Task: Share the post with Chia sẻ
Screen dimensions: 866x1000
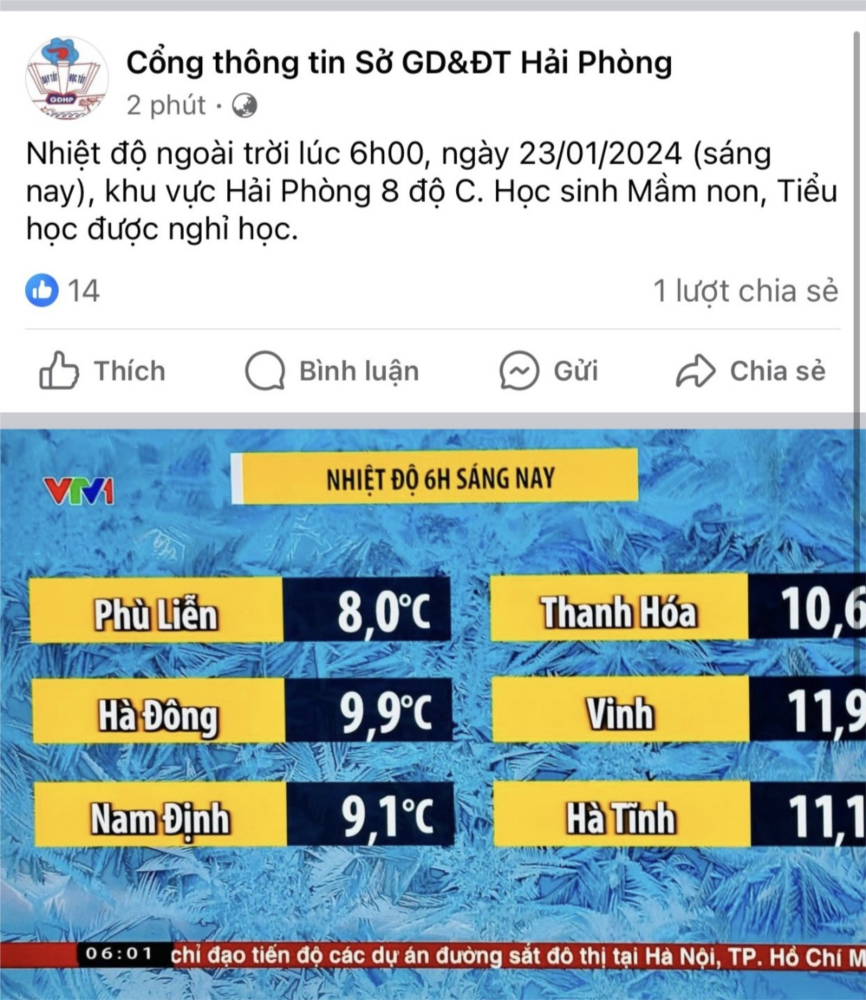Action: tap(751, 371)
